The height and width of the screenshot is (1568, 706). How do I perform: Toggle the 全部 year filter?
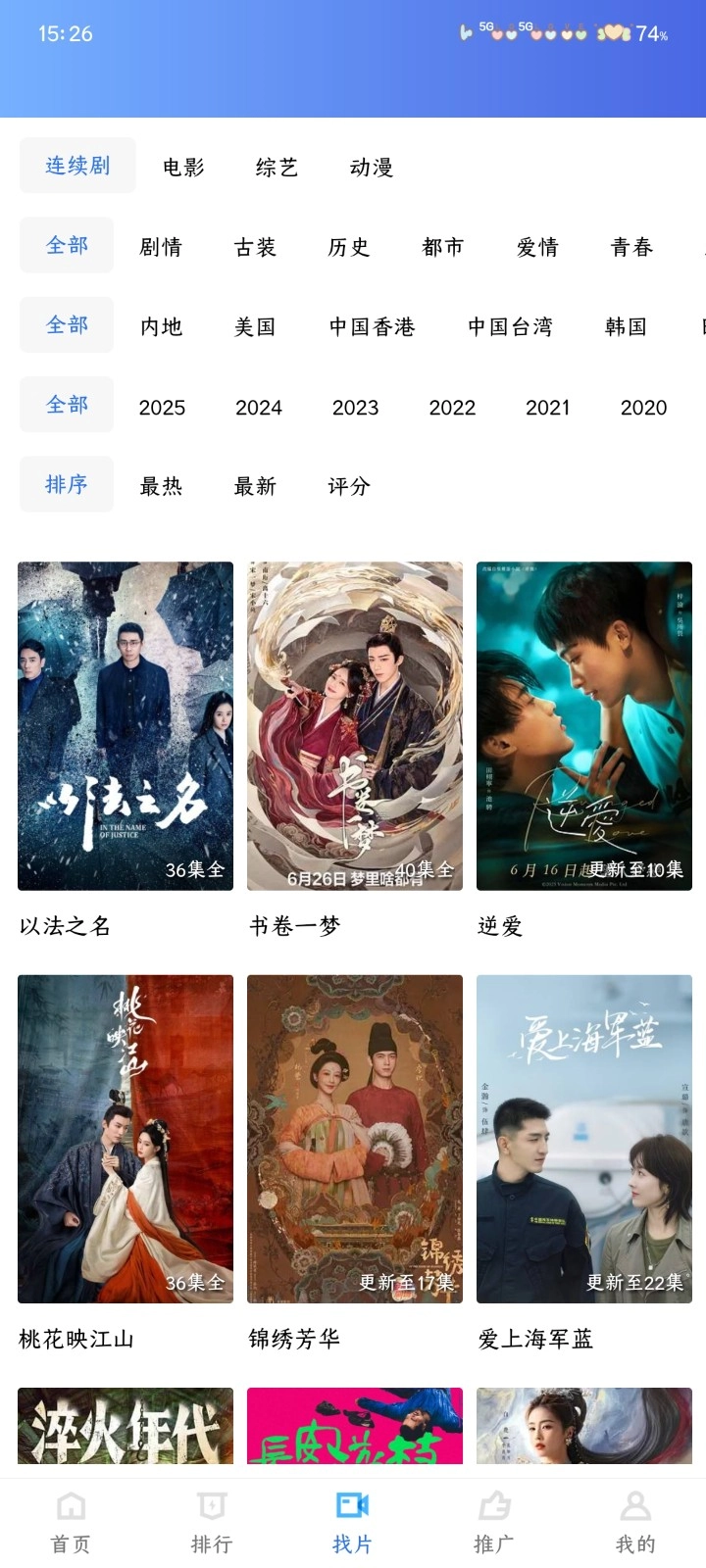pyautogui.click(x=66, y=404)
